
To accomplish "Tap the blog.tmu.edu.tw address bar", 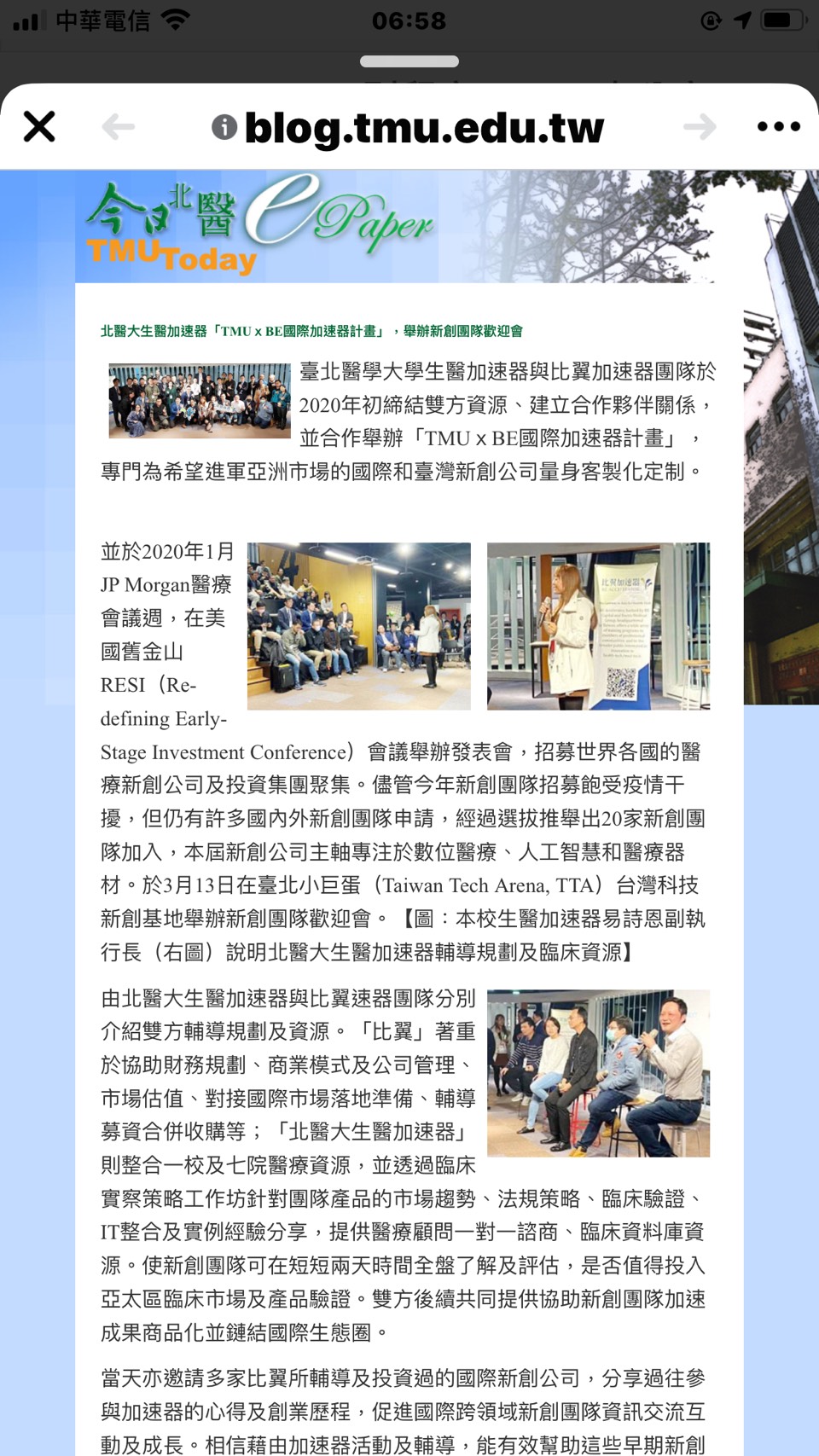I will pyautogui.click(x=424, y=128).
